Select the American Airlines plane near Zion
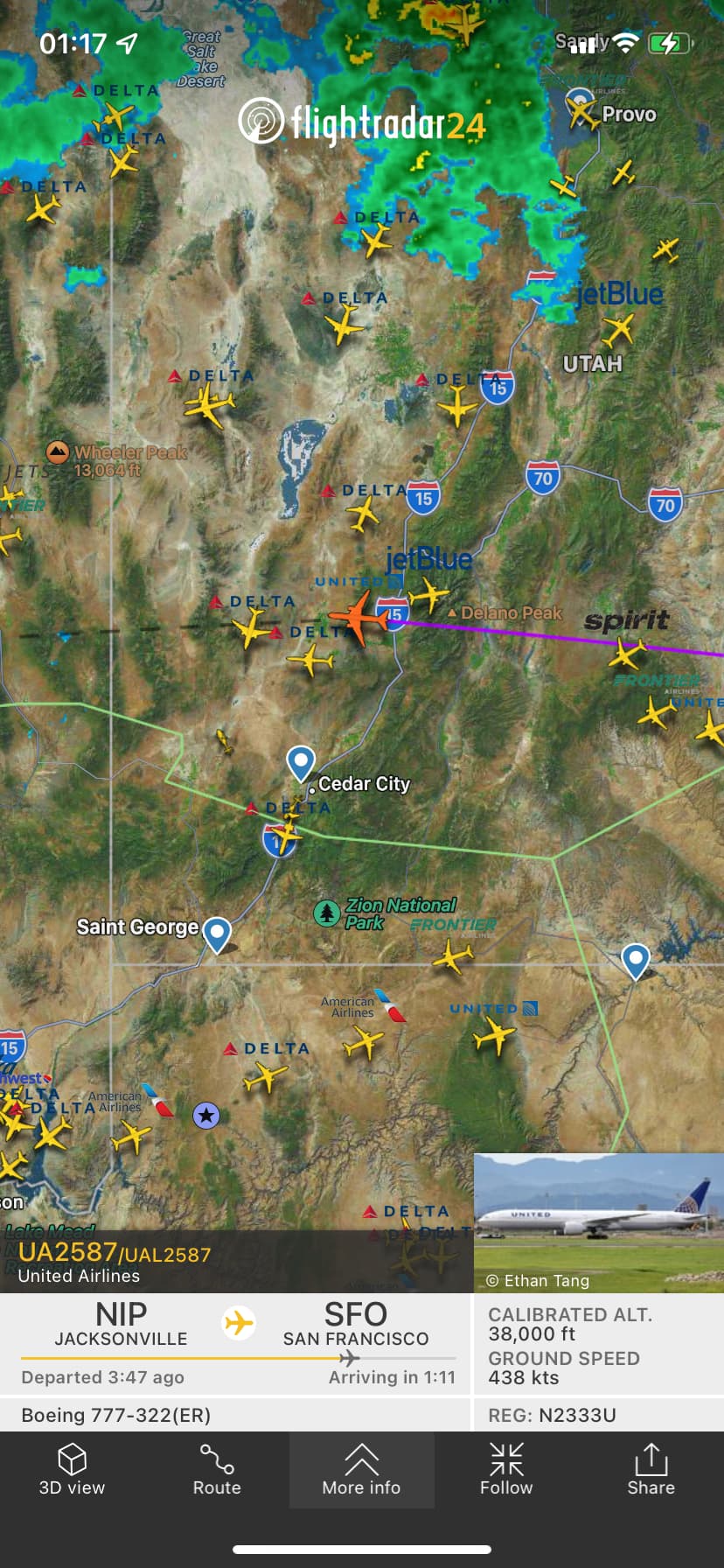 (364, 1042)
